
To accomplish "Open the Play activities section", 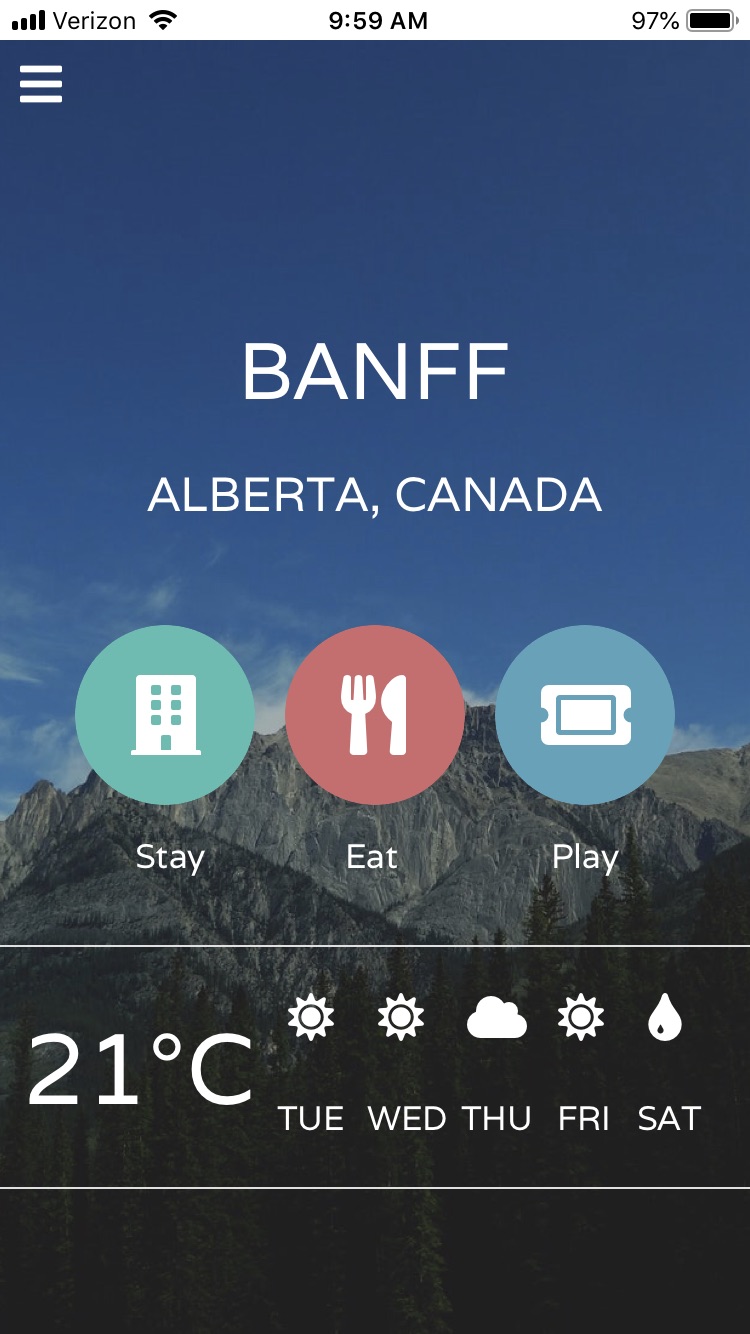I will click(585, 715).
